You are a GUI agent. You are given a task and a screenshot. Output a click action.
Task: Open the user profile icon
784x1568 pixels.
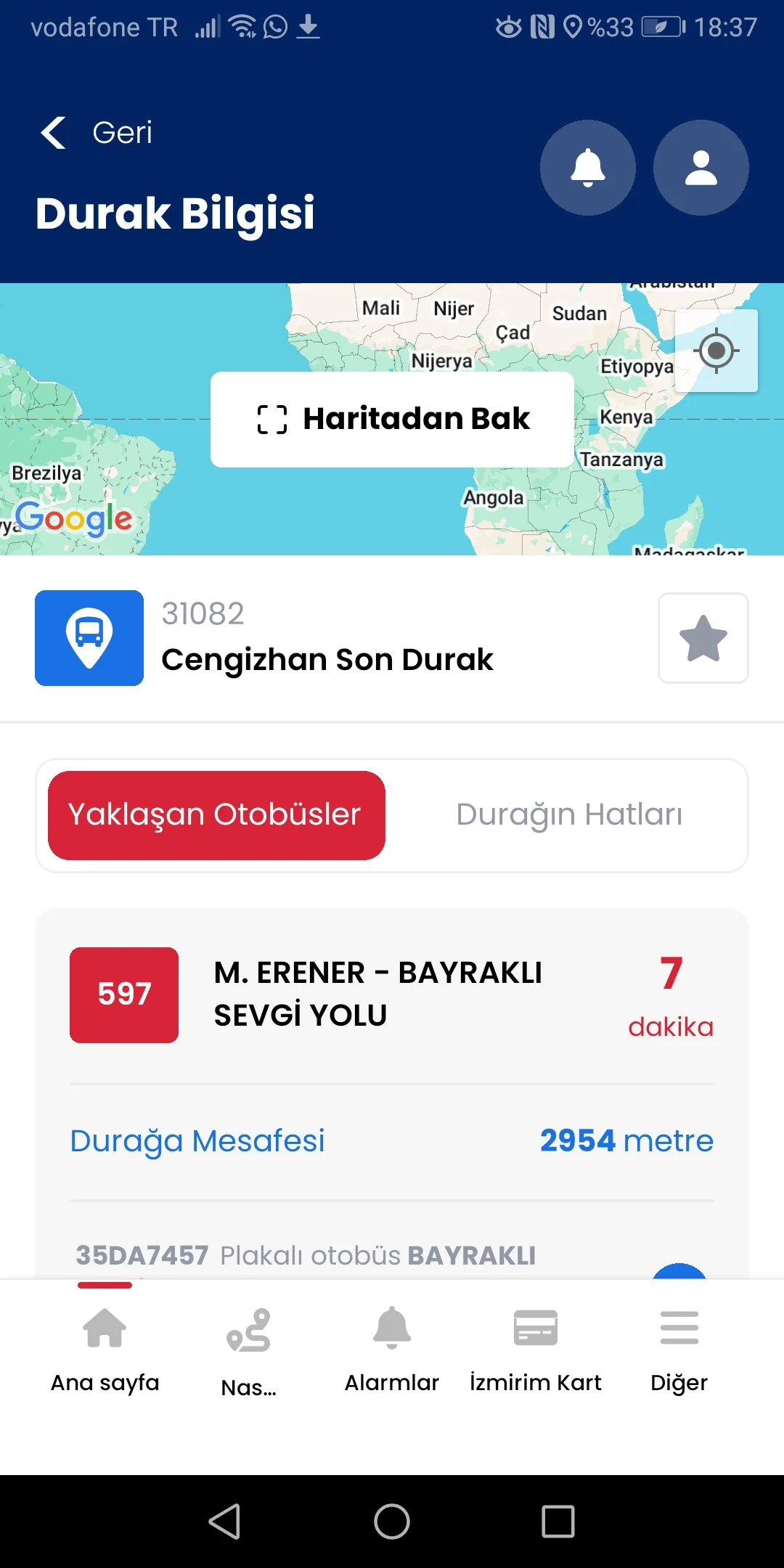click(701, 168)
